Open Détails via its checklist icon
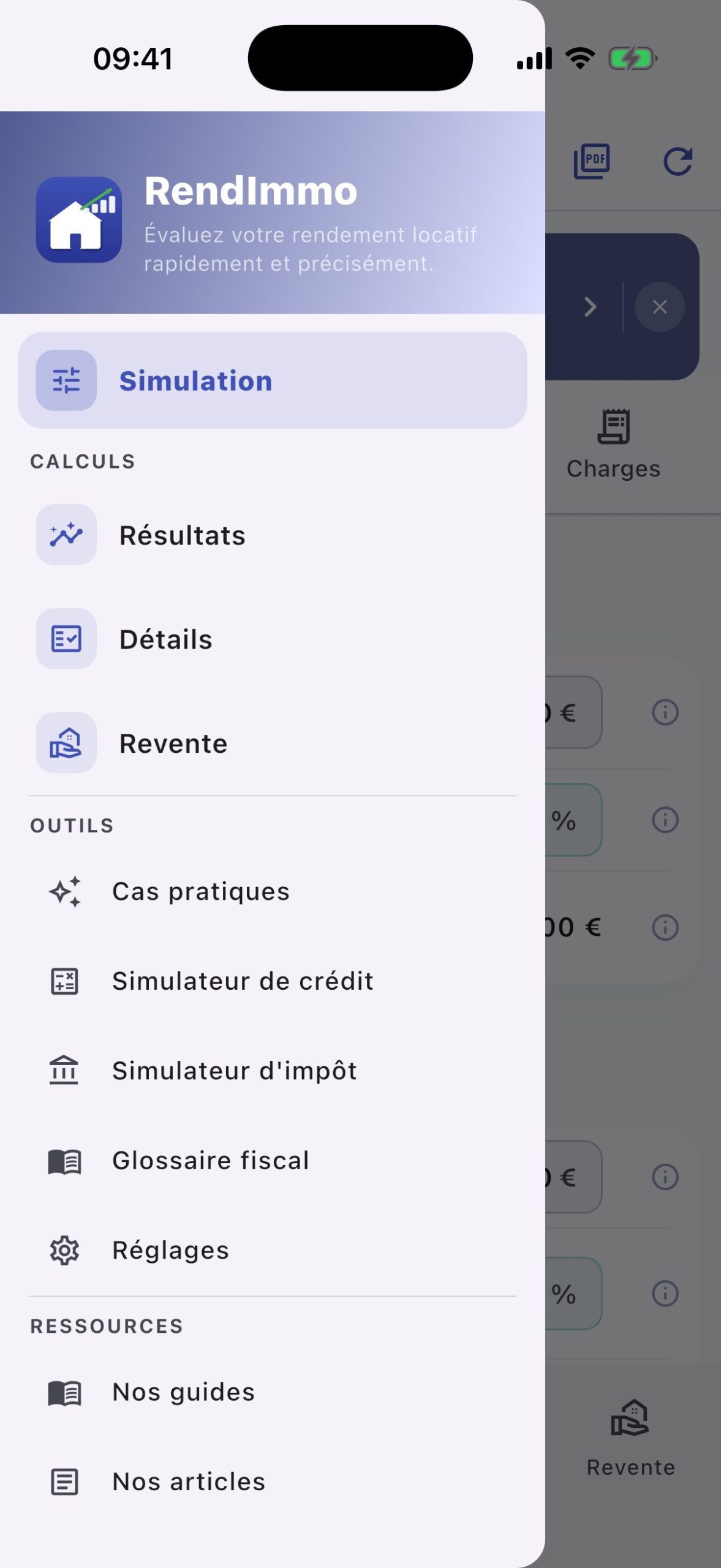 66,639
